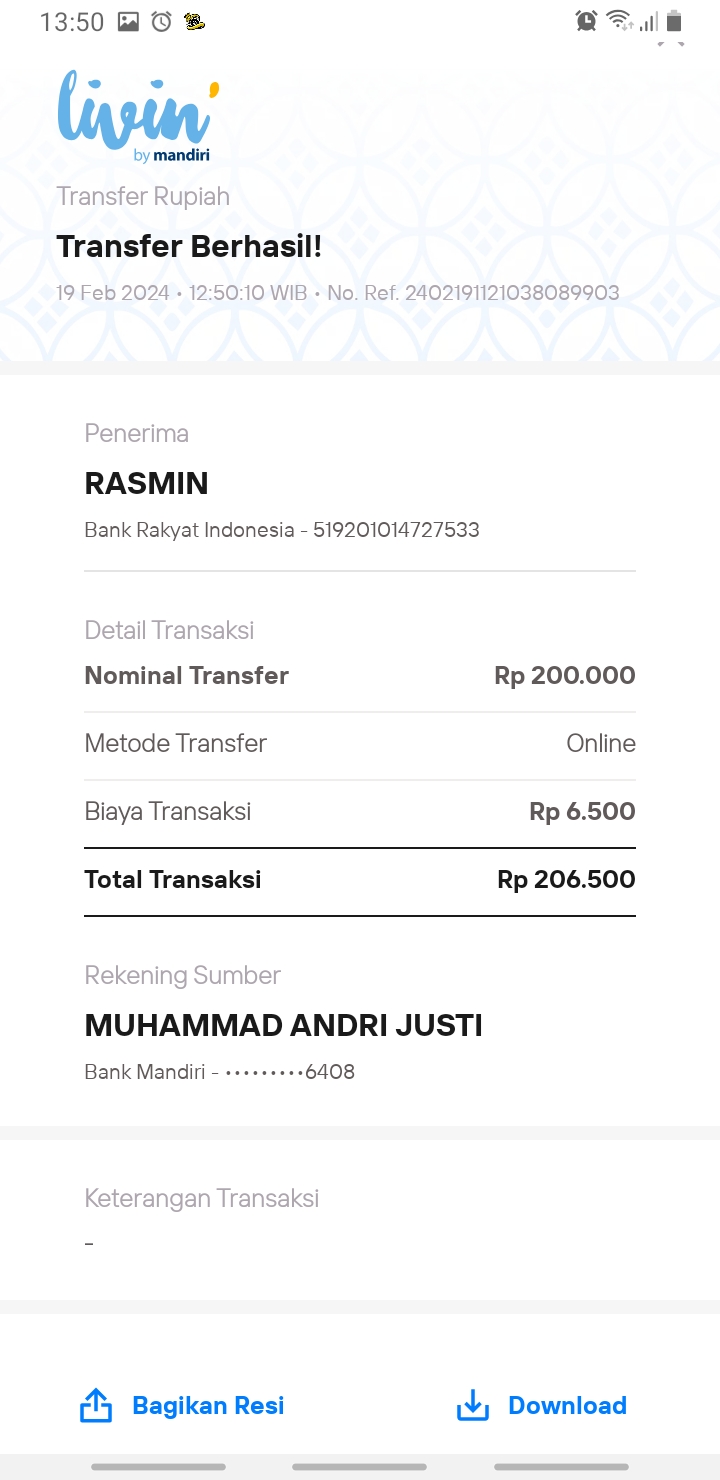Share the receipt via Bagikan Resi

pyautogui.click(x=182, y=1405)
